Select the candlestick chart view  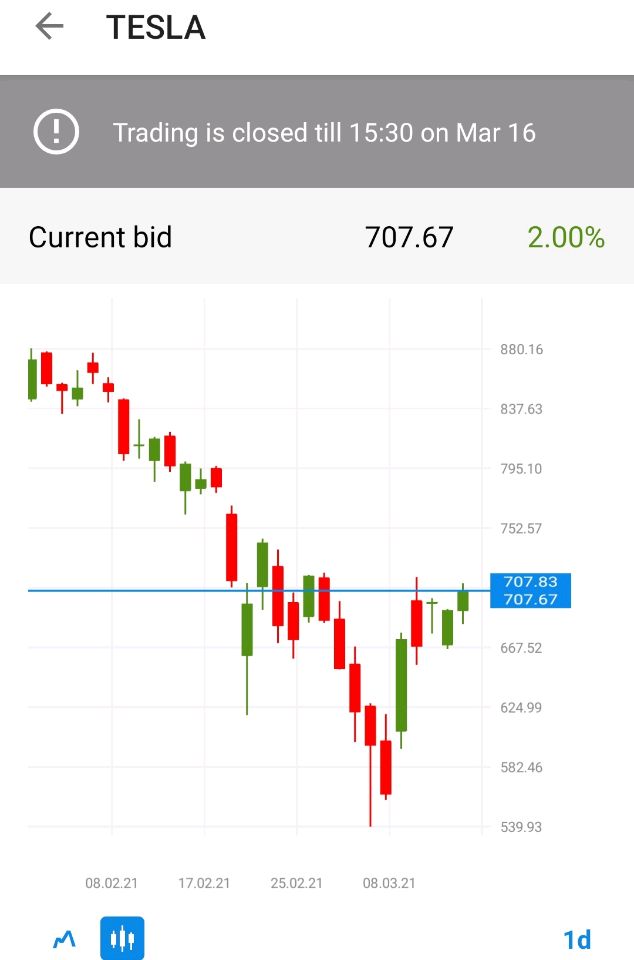click(122, 939)
